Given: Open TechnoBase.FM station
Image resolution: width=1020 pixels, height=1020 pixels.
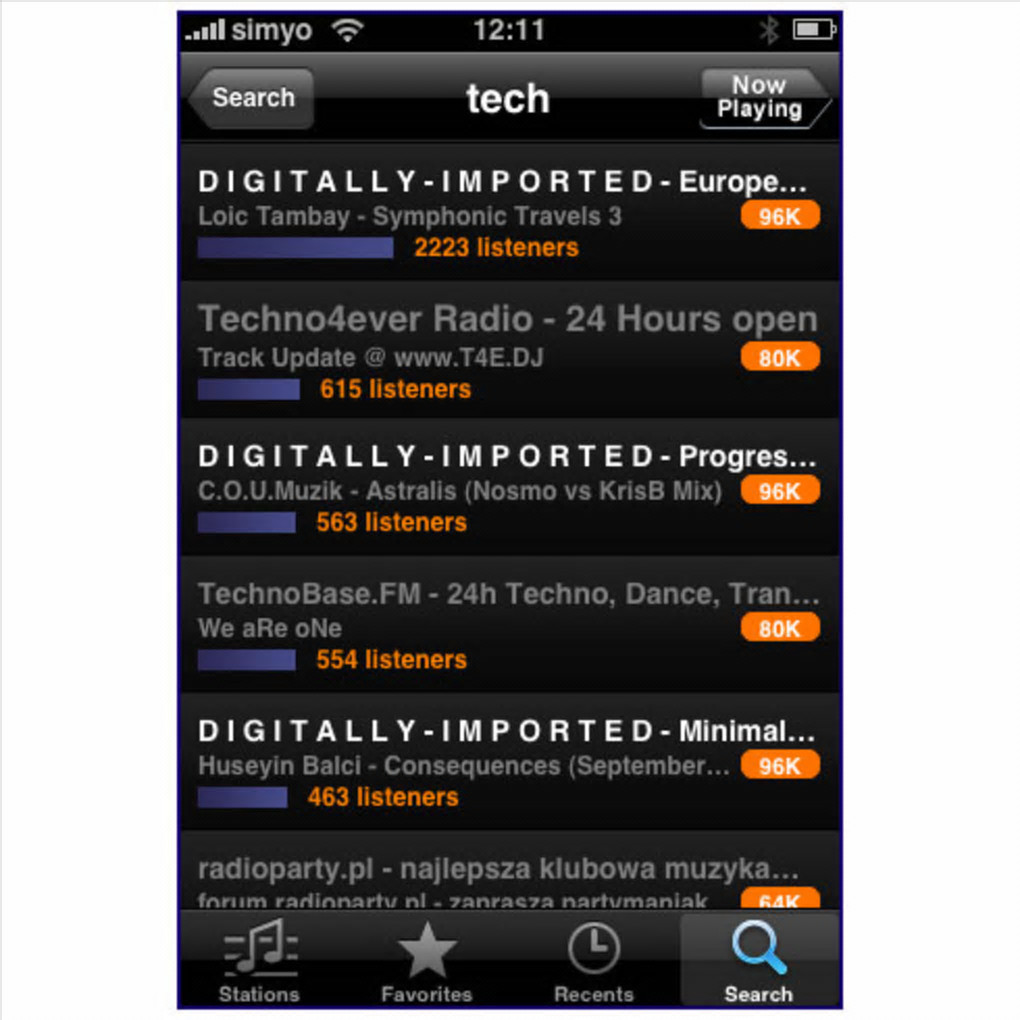Looking at the screenshot, I should click(509, 625).
